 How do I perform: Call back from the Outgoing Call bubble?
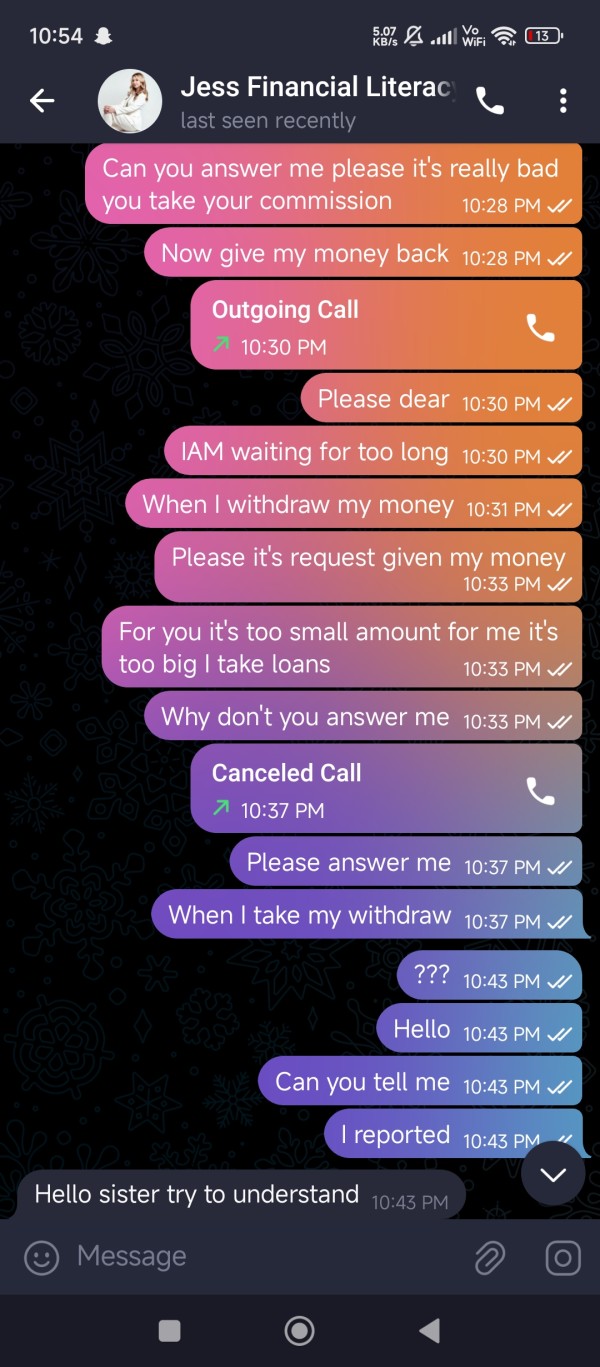tap(540, 327)
